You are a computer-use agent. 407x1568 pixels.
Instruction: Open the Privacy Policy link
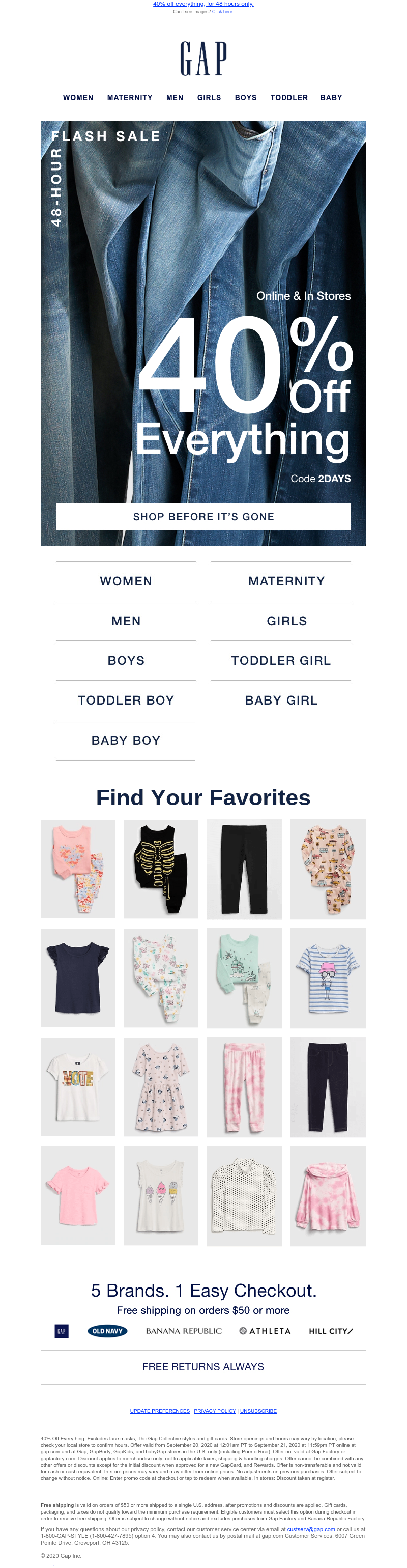(x=215, y=1411)
